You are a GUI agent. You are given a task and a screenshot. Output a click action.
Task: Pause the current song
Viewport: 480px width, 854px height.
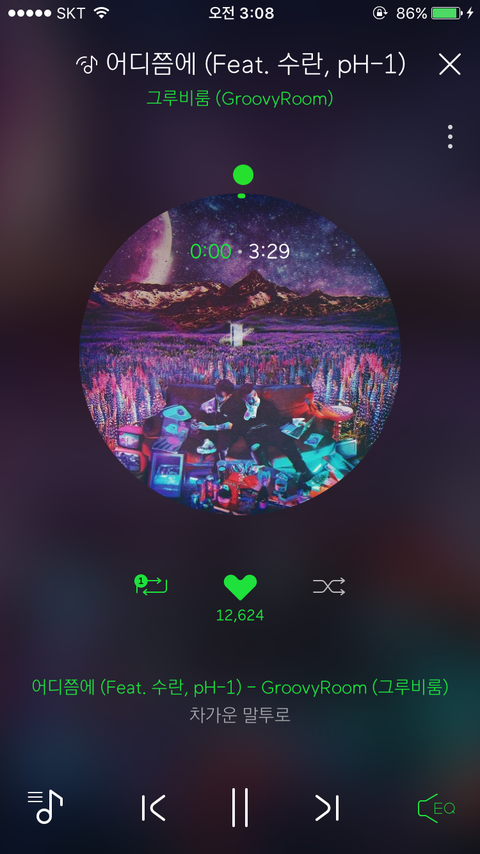coord(240,807)
